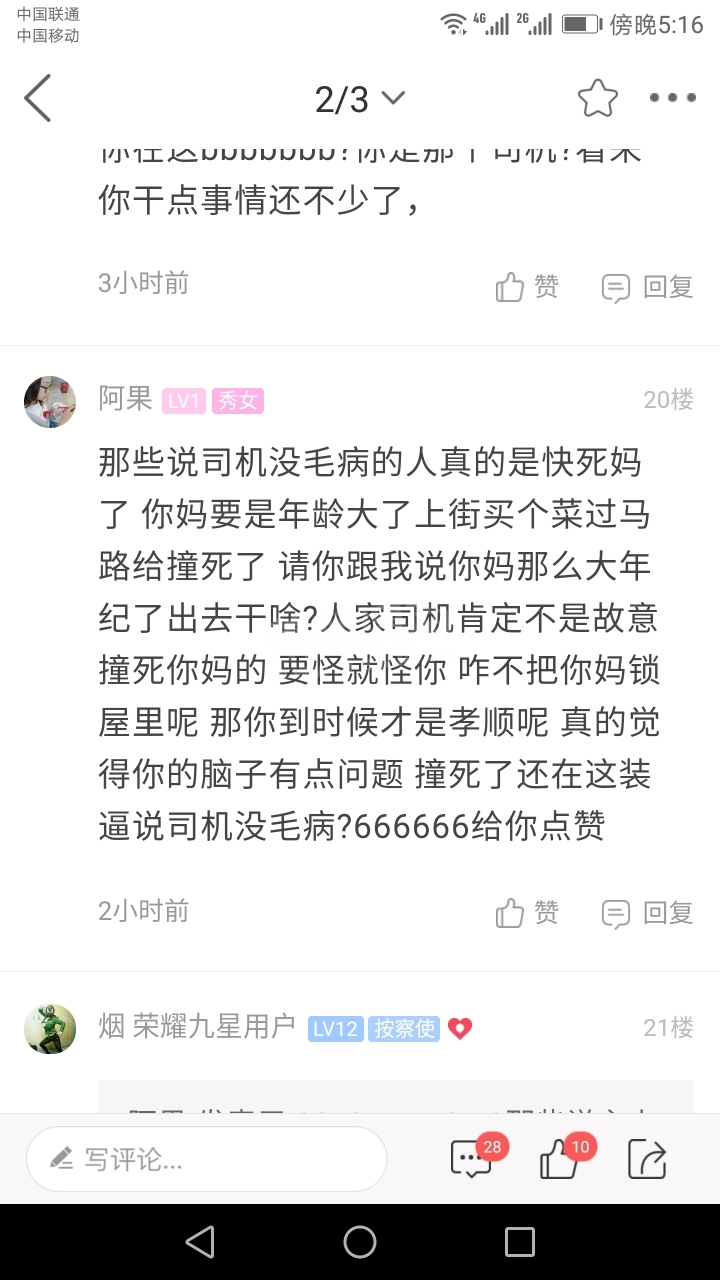Favorite this thread with the star icon
The image size is (720, 1280).
pyautogui.click(x=598, y=98)
